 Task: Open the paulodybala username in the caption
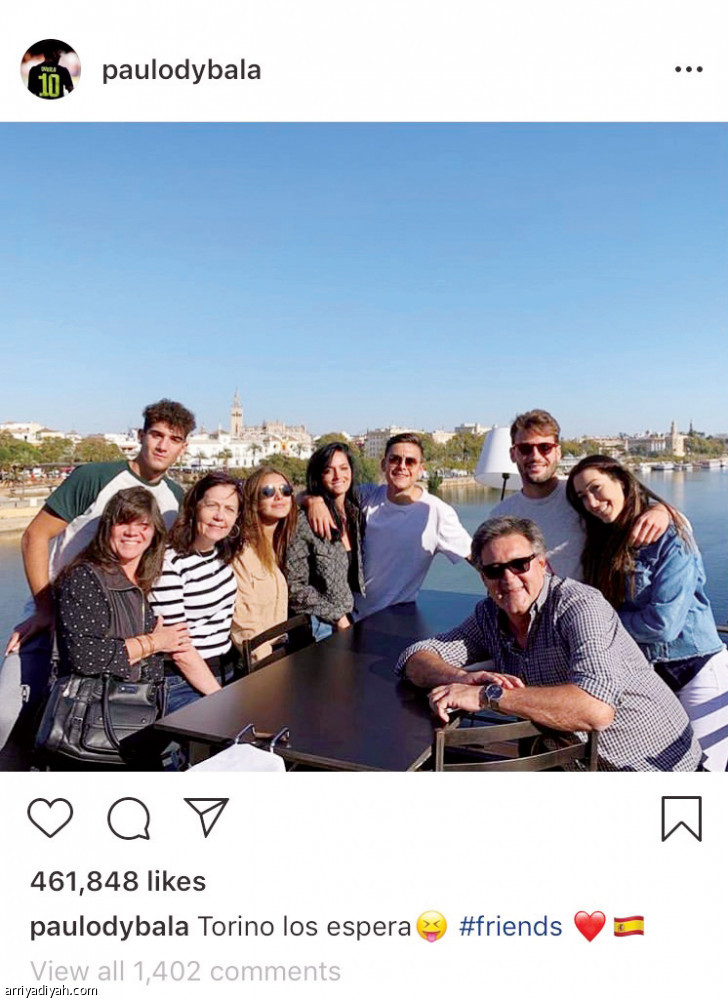(109, 926)
